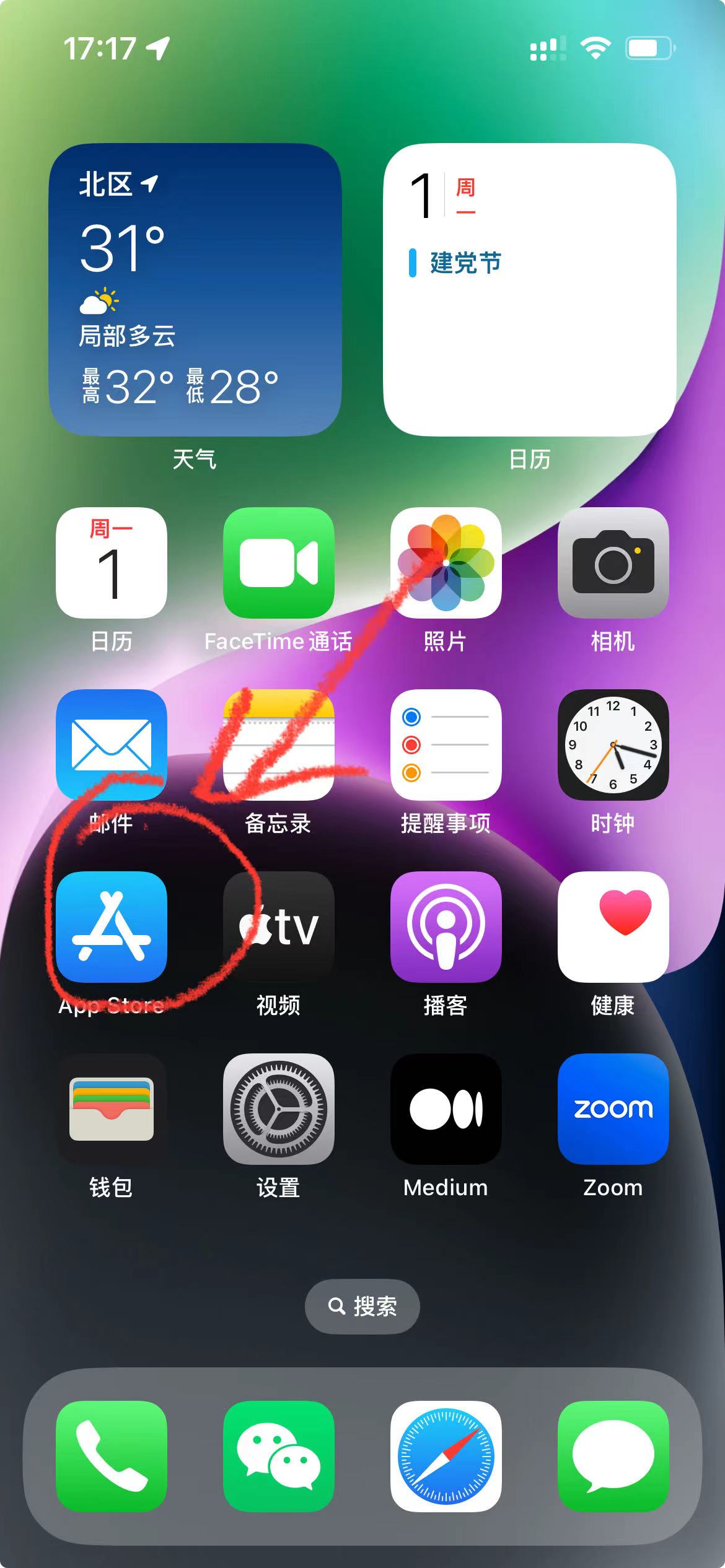Open the 照片 photos app
Viewport: 725px width, 1568px height.
[446, 562]
